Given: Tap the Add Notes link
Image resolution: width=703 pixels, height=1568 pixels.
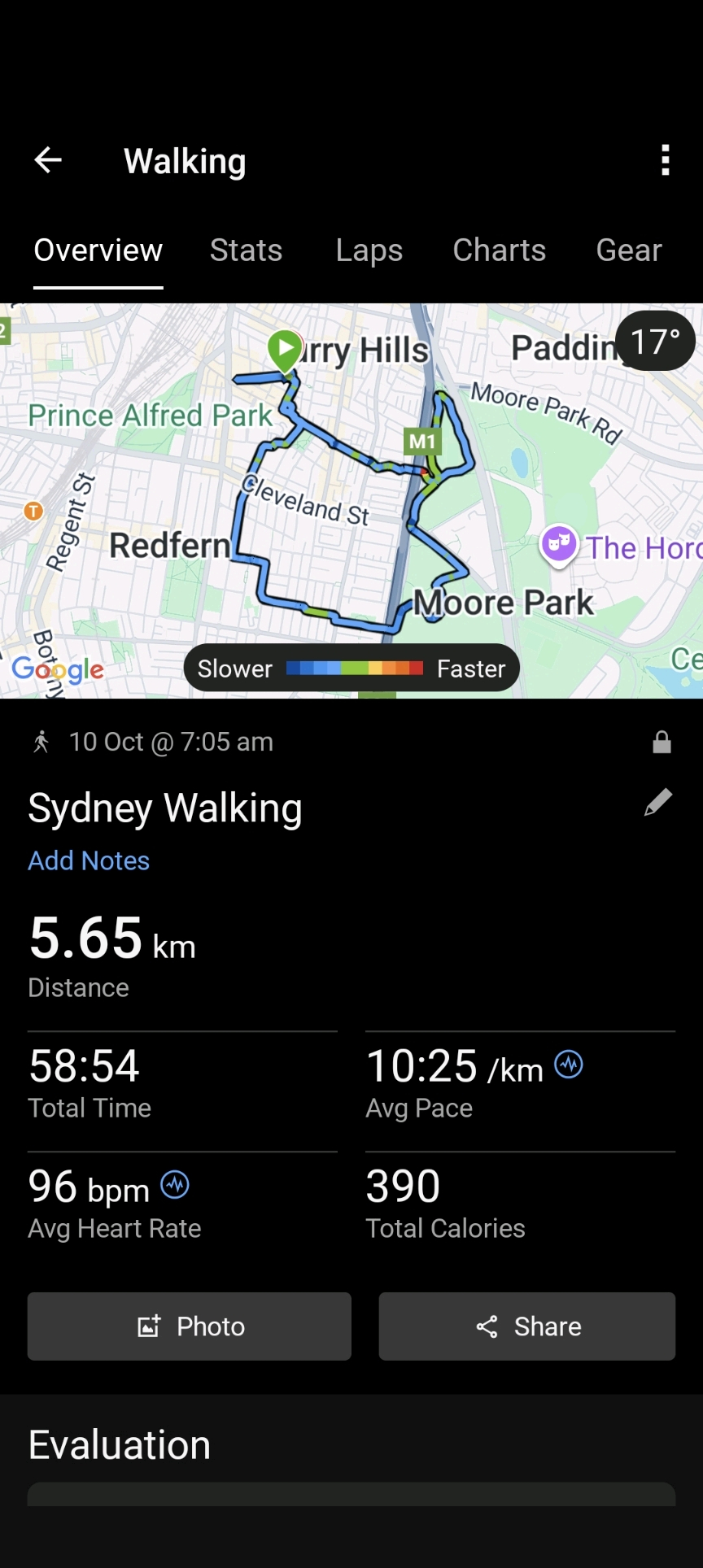Looking at the screenshot, I should [89, 860].
